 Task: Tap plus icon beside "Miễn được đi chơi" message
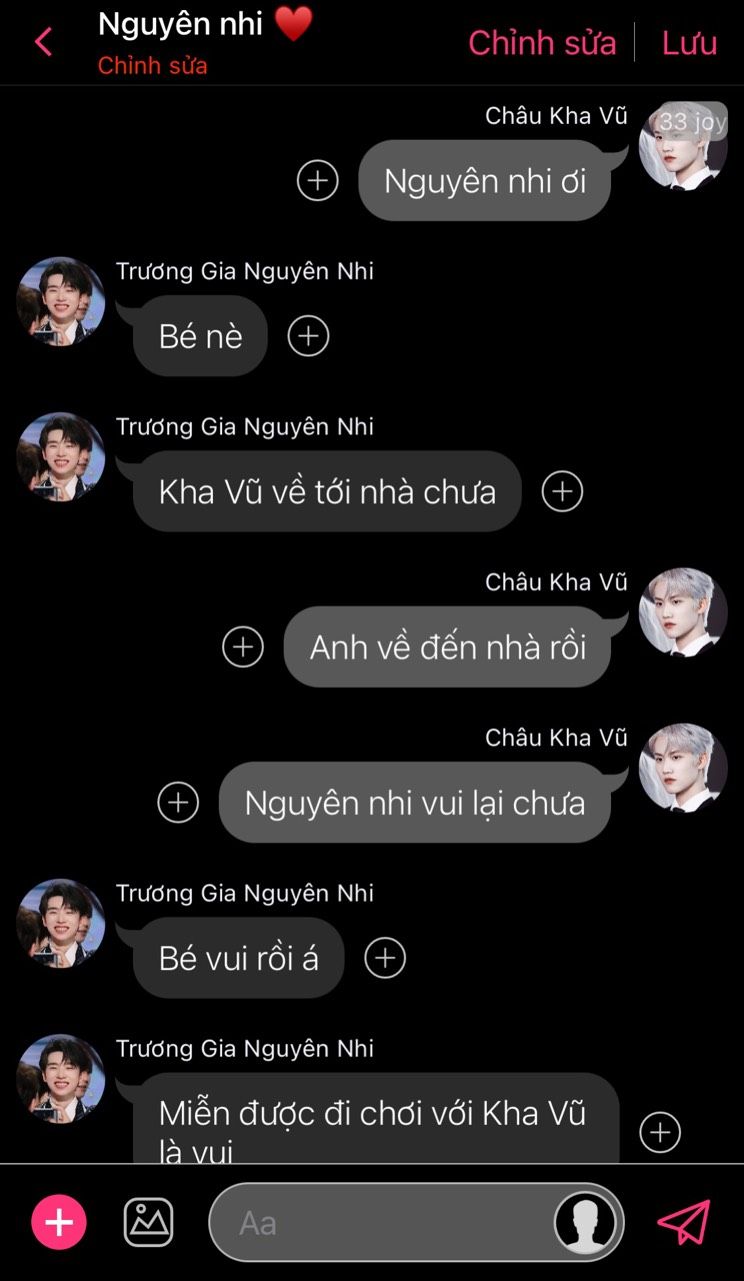(x=660, y=1132)
